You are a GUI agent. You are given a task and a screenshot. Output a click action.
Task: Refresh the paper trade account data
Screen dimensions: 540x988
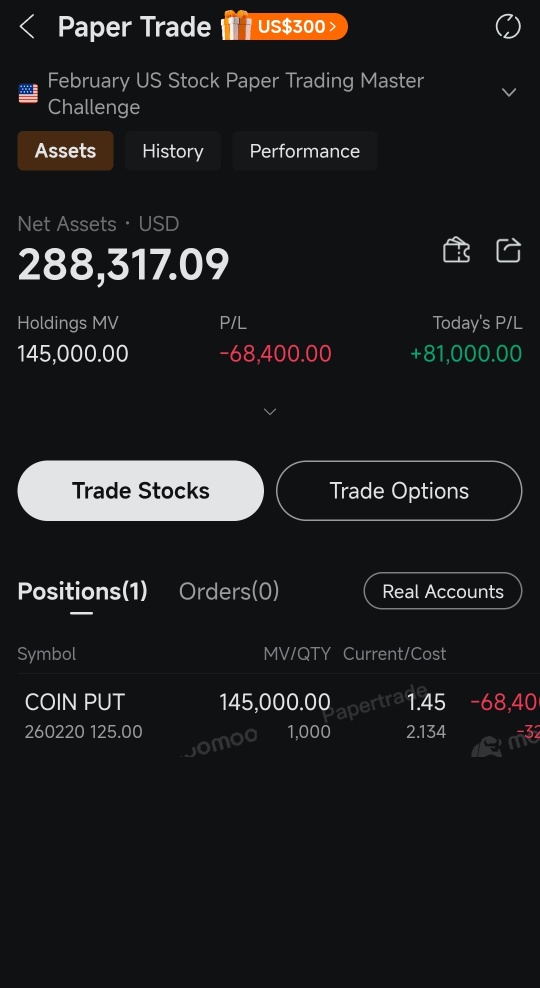[x=508, y=27]
